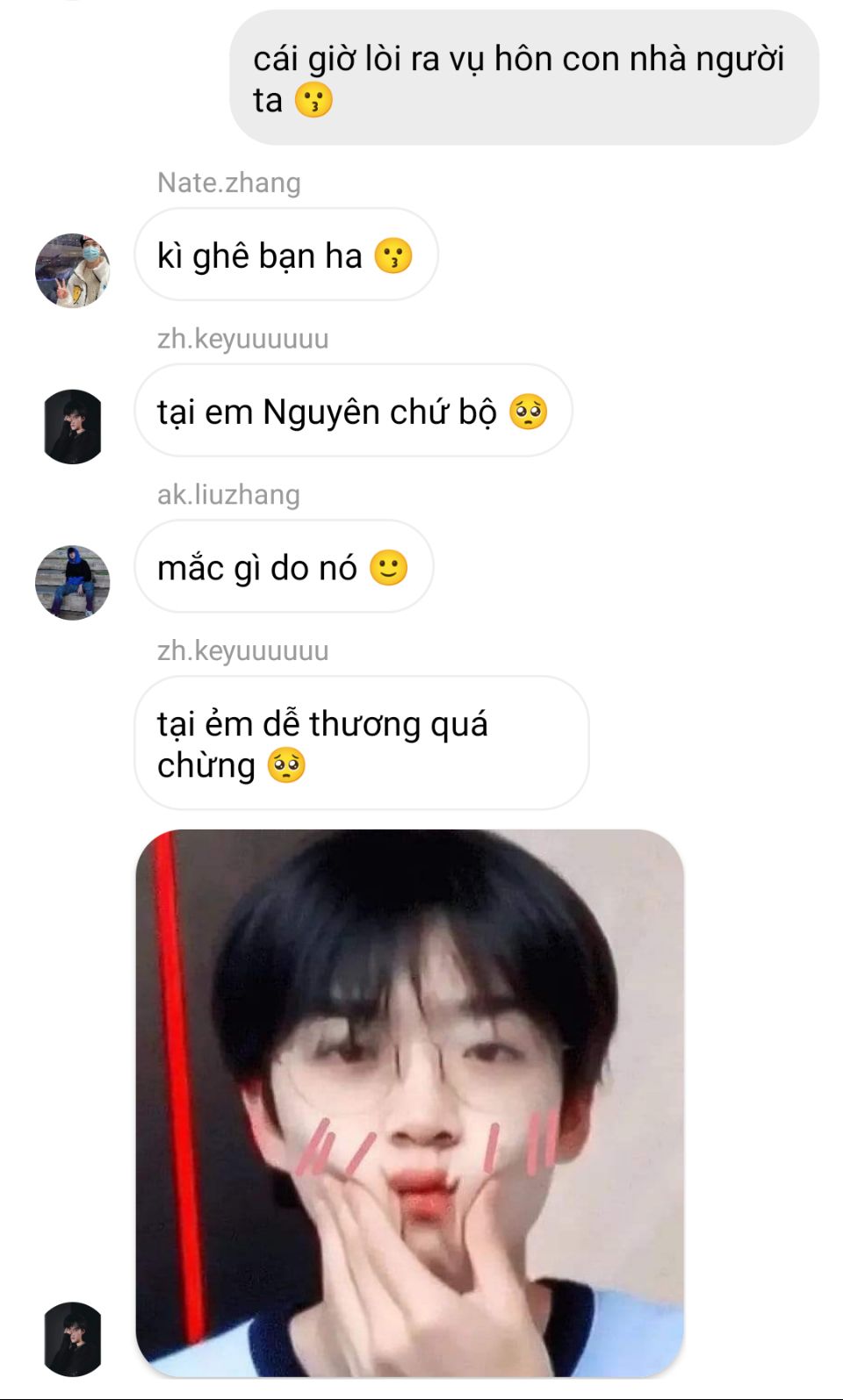View the photo sent by zh.keyuuuuuu

click(x=410, y=1102)
